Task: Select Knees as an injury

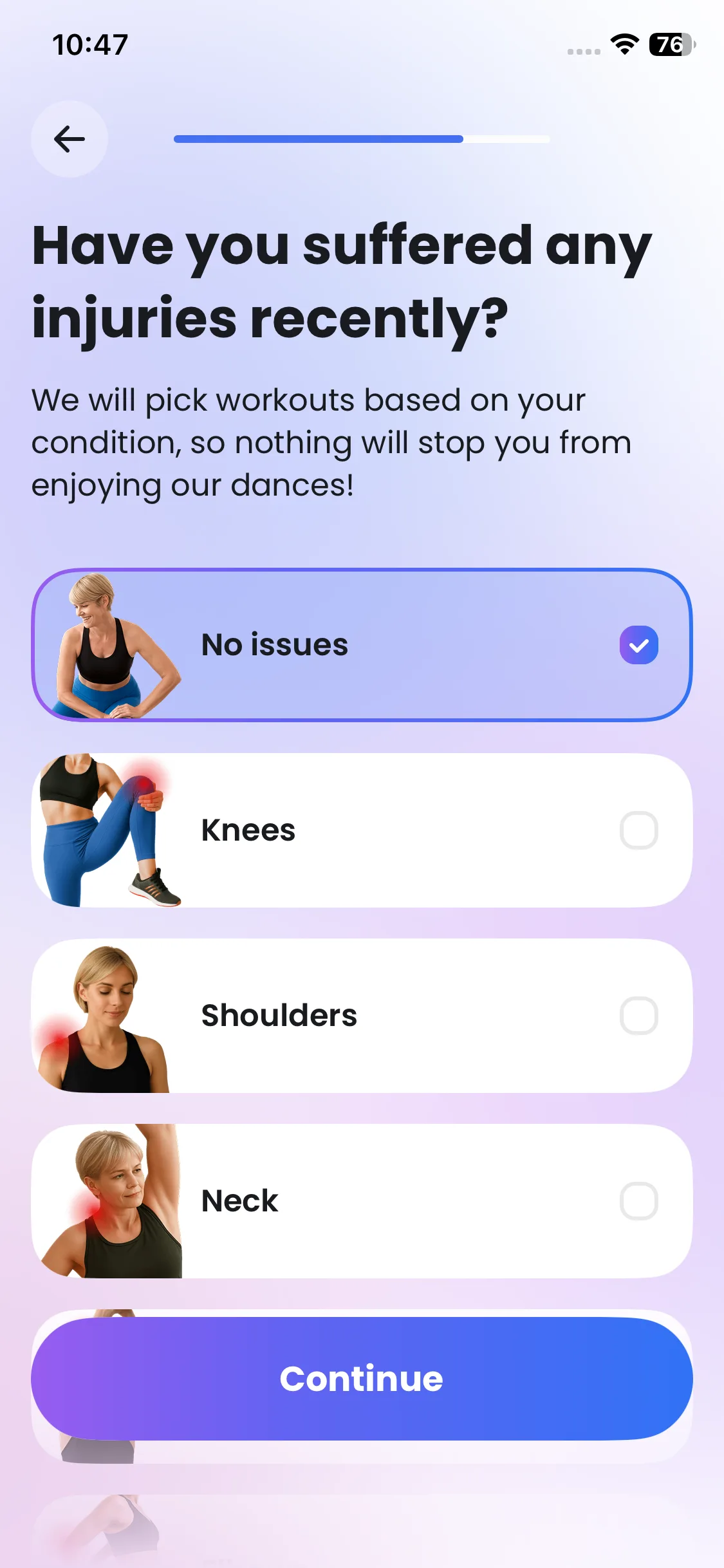Action: pyautogui.click(x=638, y=830)
